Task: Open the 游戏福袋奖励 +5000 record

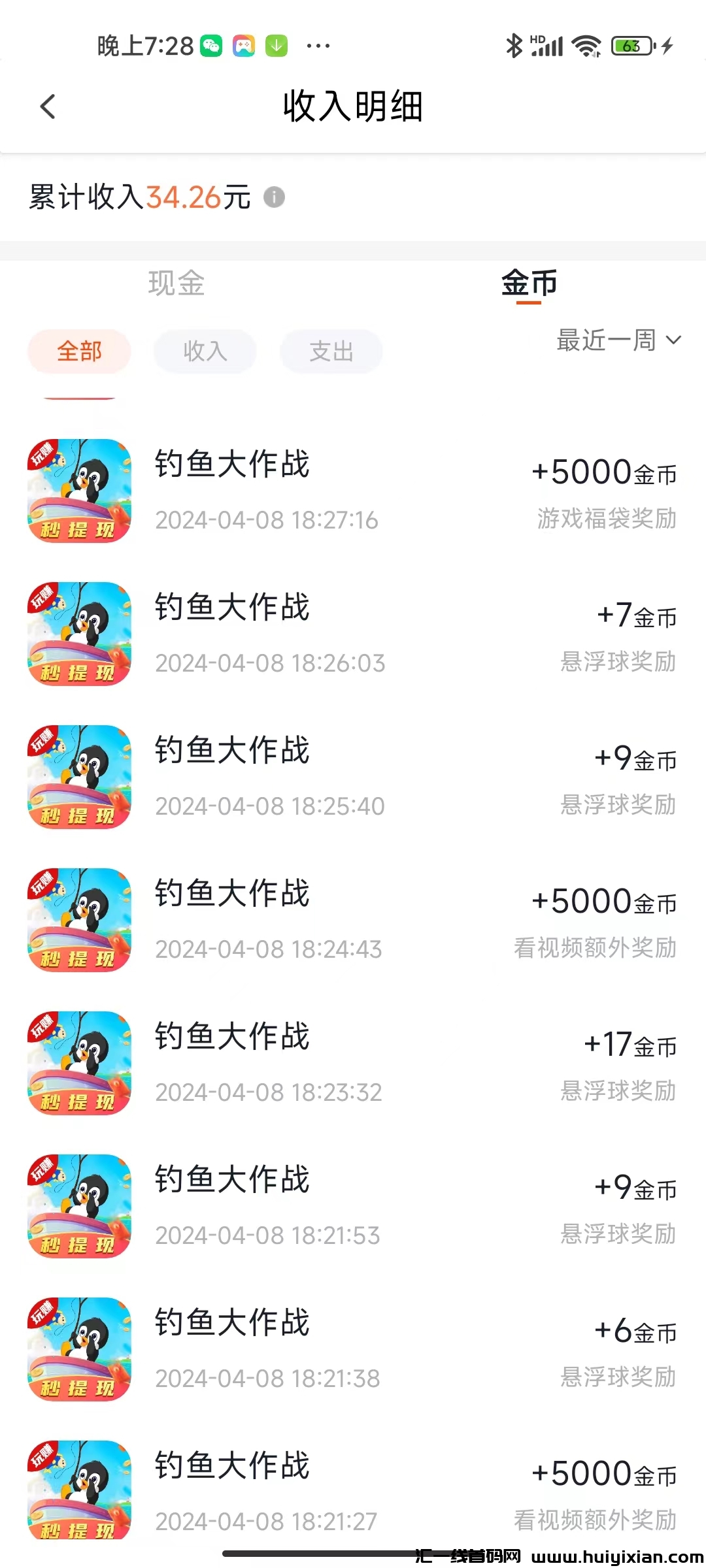Action: (353, 490)
